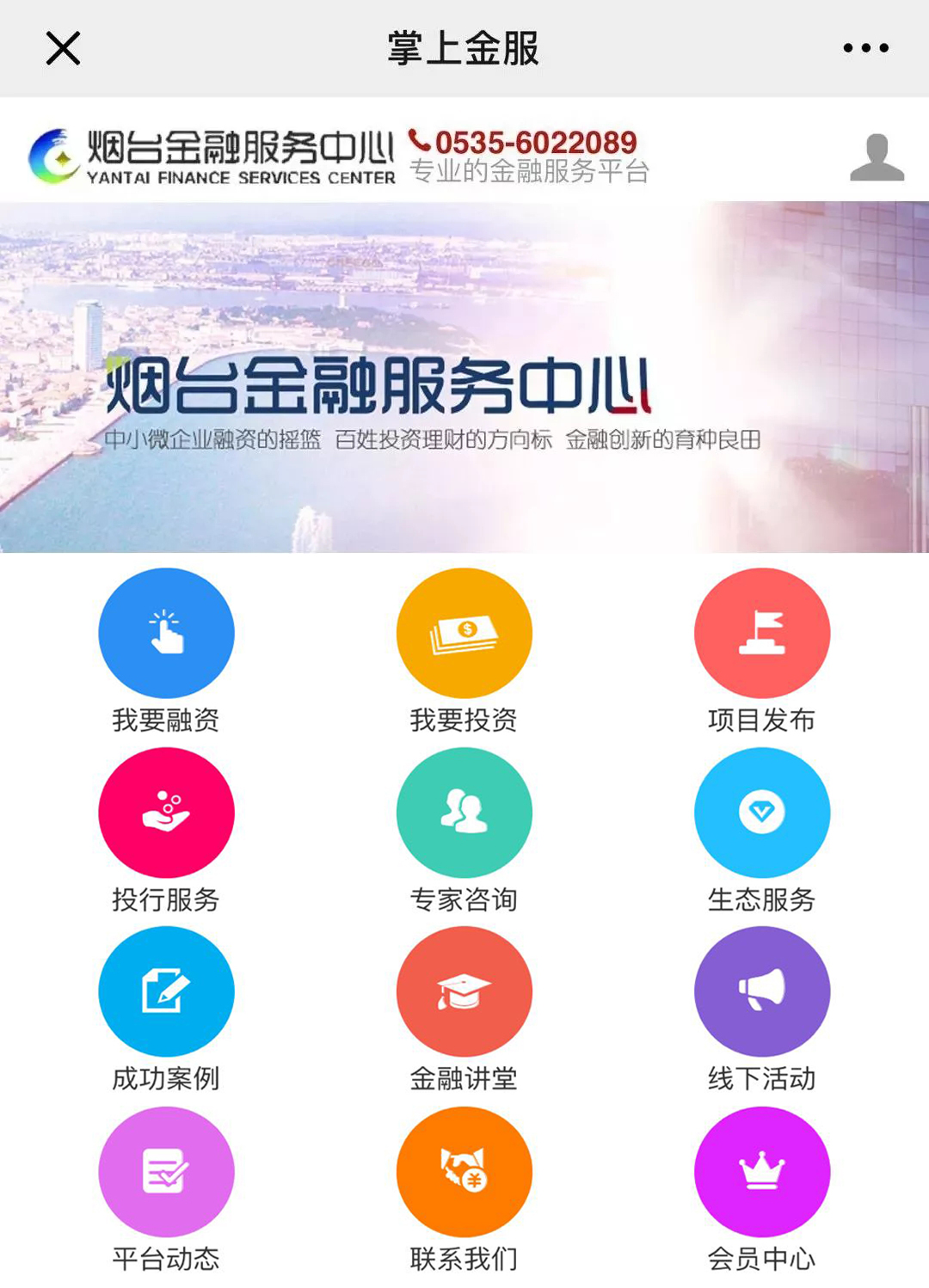929x1288 pixels.
Task: Open 投行服务
Action: pyautogui.click(x=166, y=813)
